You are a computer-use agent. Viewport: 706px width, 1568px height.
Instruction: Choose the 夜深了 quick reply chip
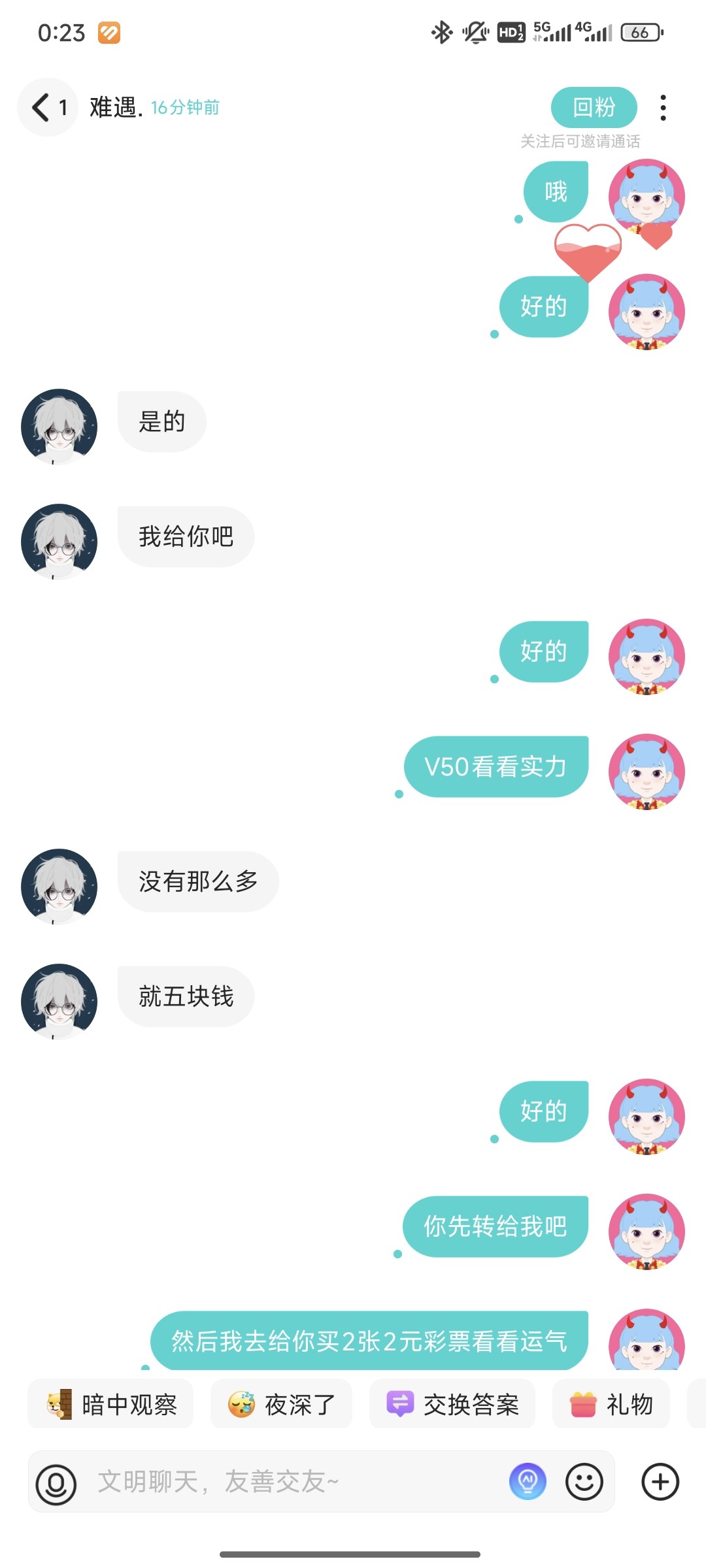point(281,1404)
